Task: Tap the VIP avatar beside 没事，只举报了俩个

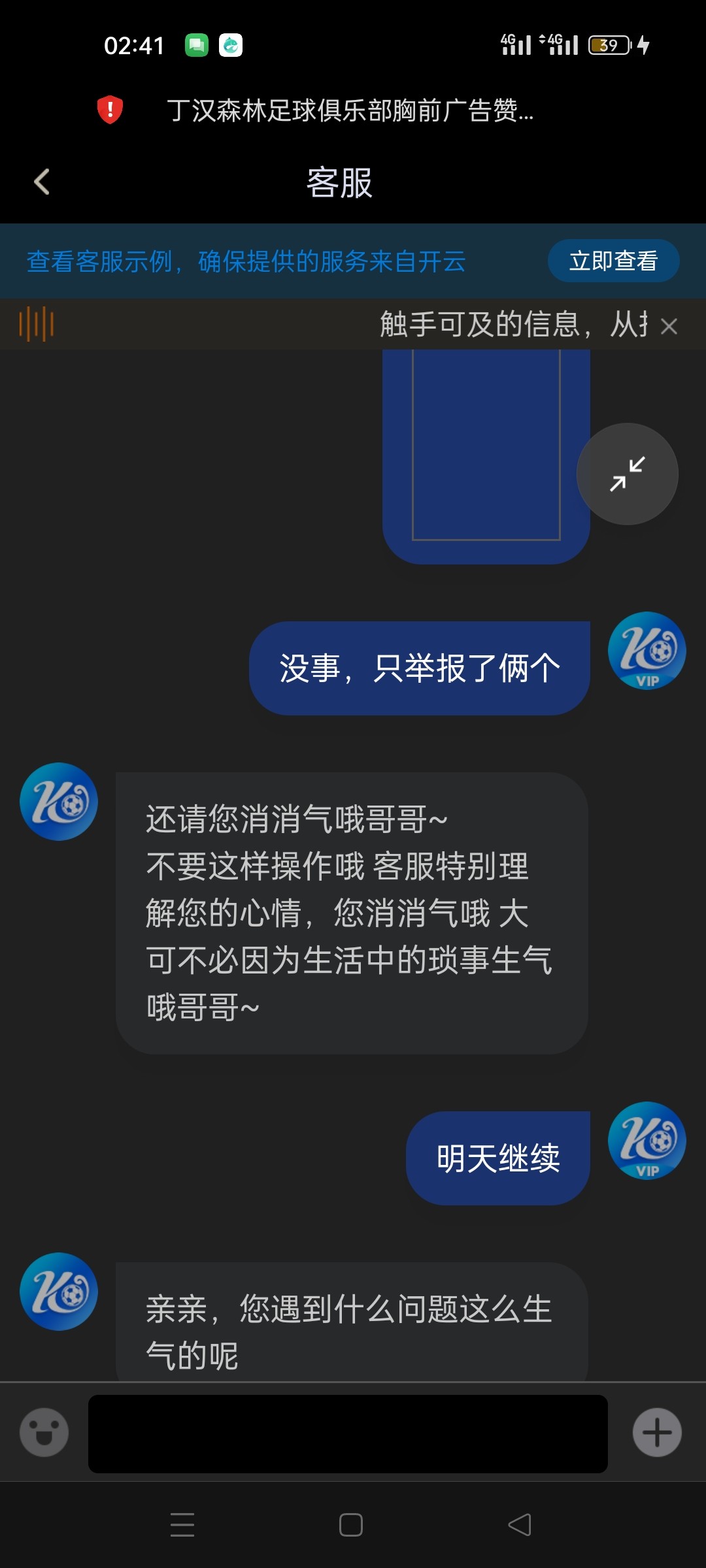Action: click(646, 651)
